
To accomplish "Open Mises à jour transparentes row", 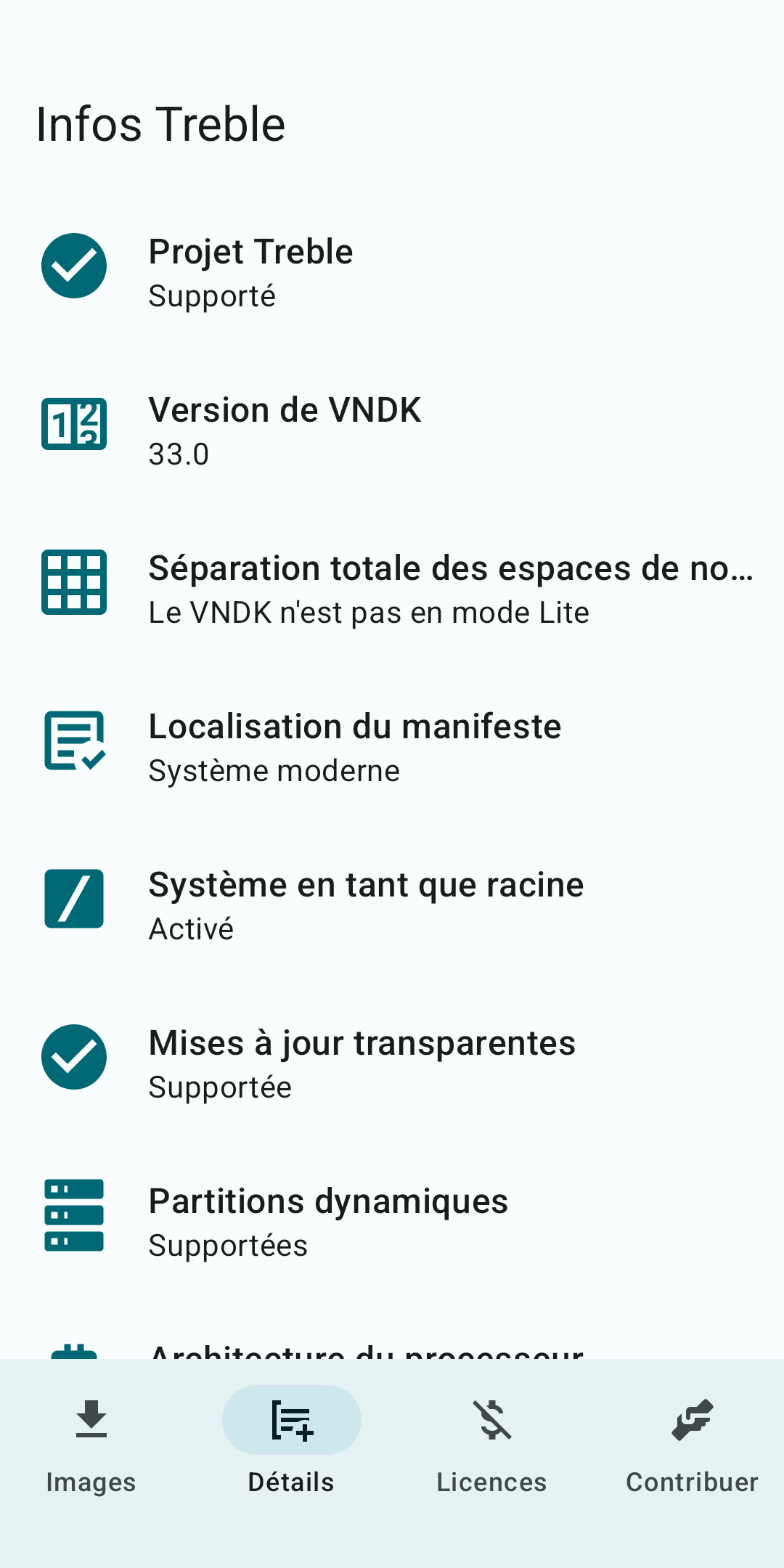I will coord(392,1063).
